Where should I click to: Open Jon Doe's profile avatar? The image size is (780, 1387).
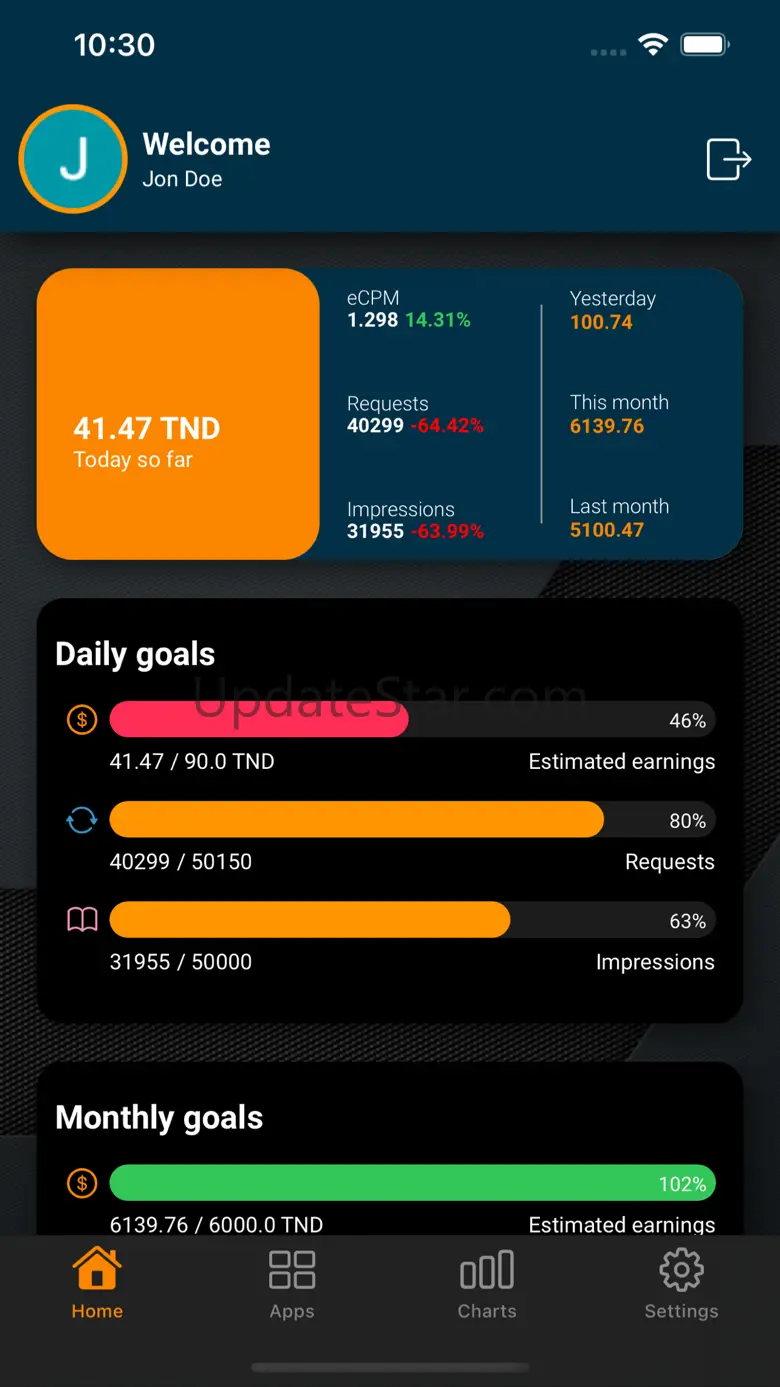[x=73, y=159]
